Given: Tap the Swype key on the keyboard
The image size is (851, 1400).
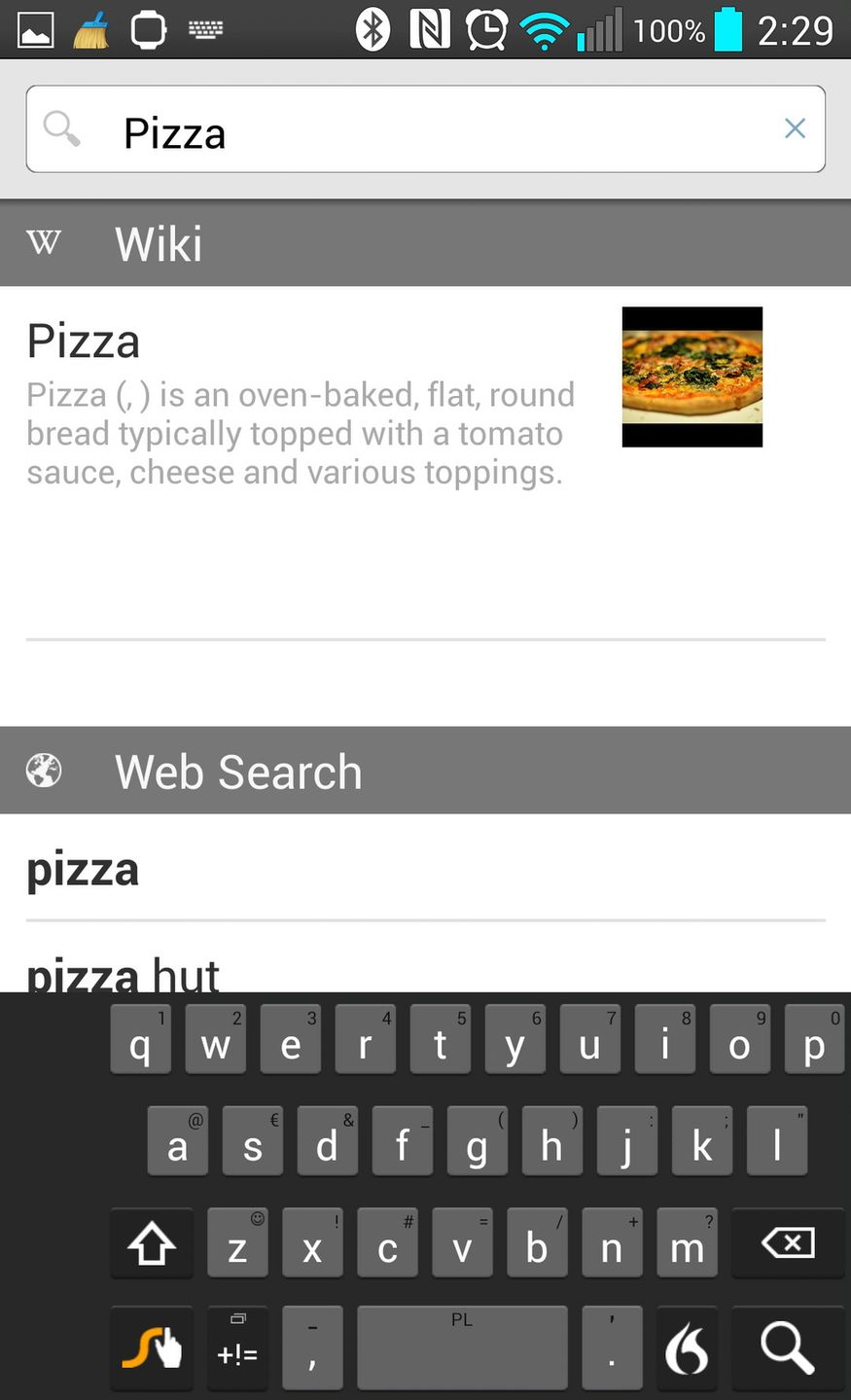Looking at the screenshot, I should (x=152, y=1348).
